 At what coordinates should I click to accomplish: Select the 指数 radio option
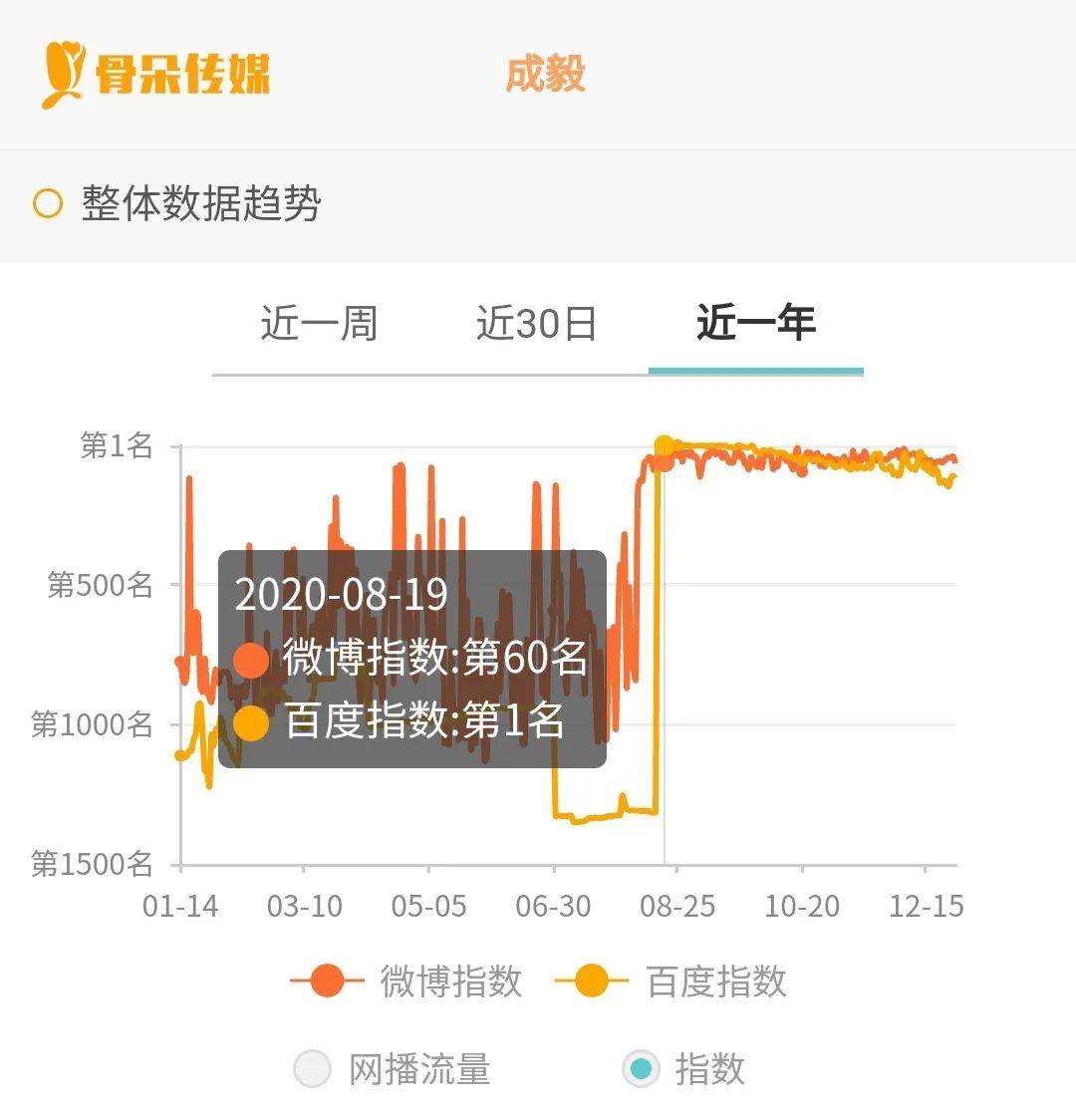(x=684, y=1069)
